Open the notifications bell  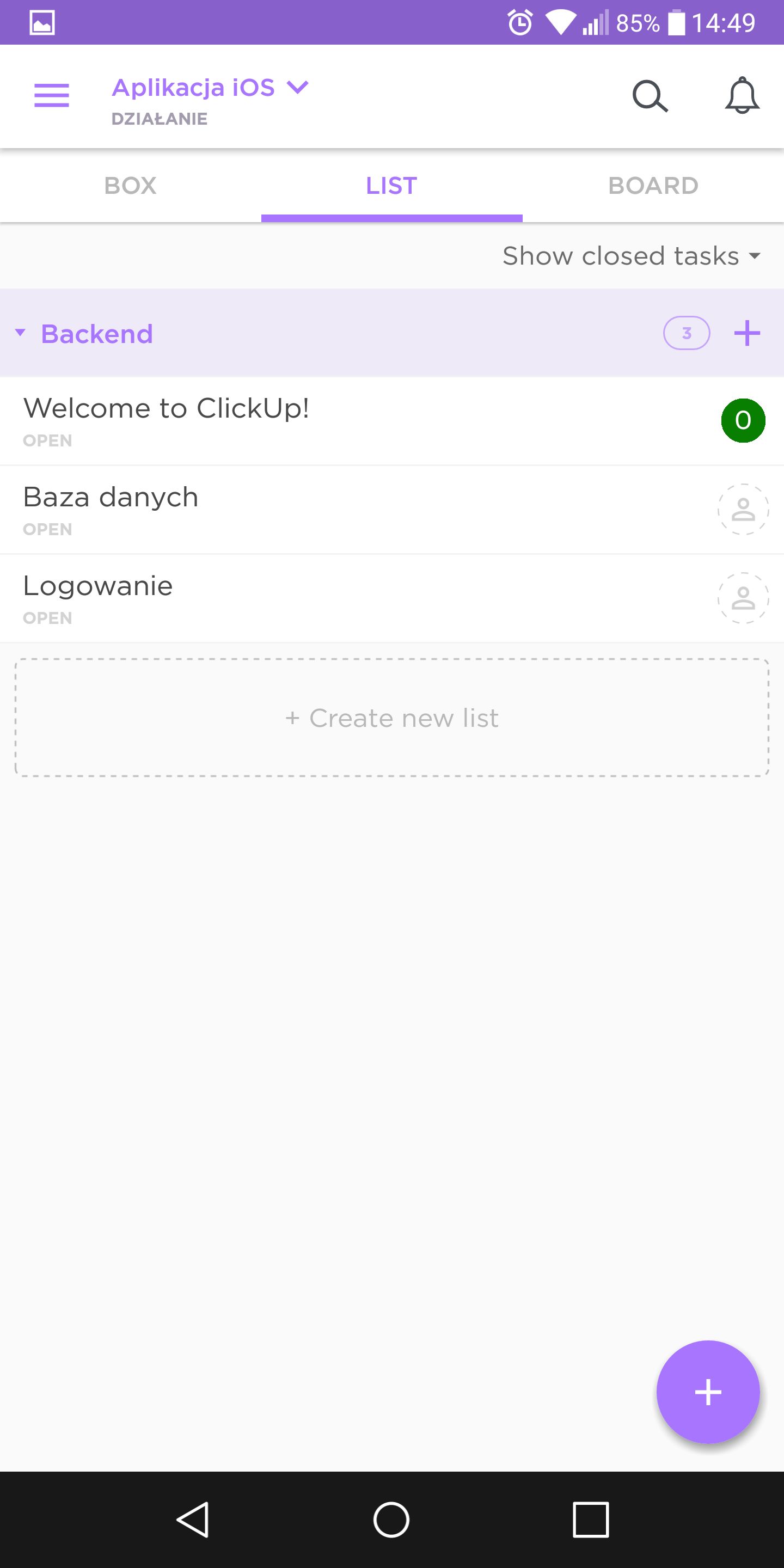coord(742,96)
